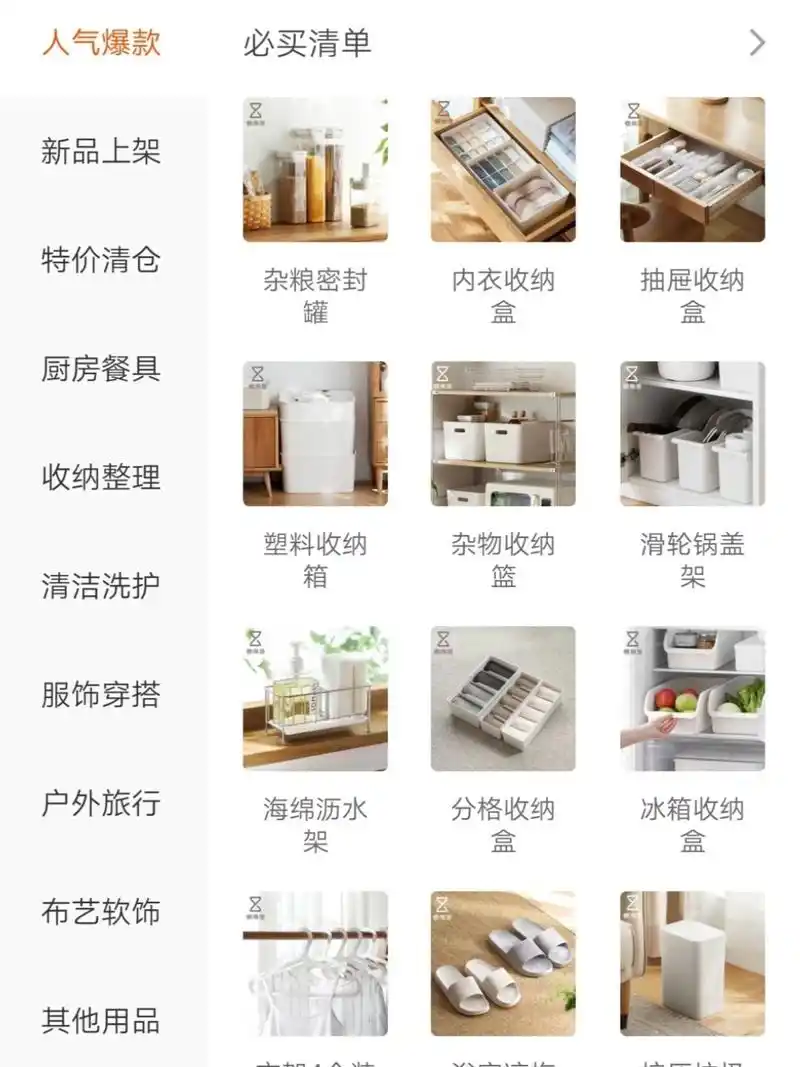View the 滑轮锅盖架 product image
The width and height of the screenshot is (800, 1067).
click(x=690, y=433)
